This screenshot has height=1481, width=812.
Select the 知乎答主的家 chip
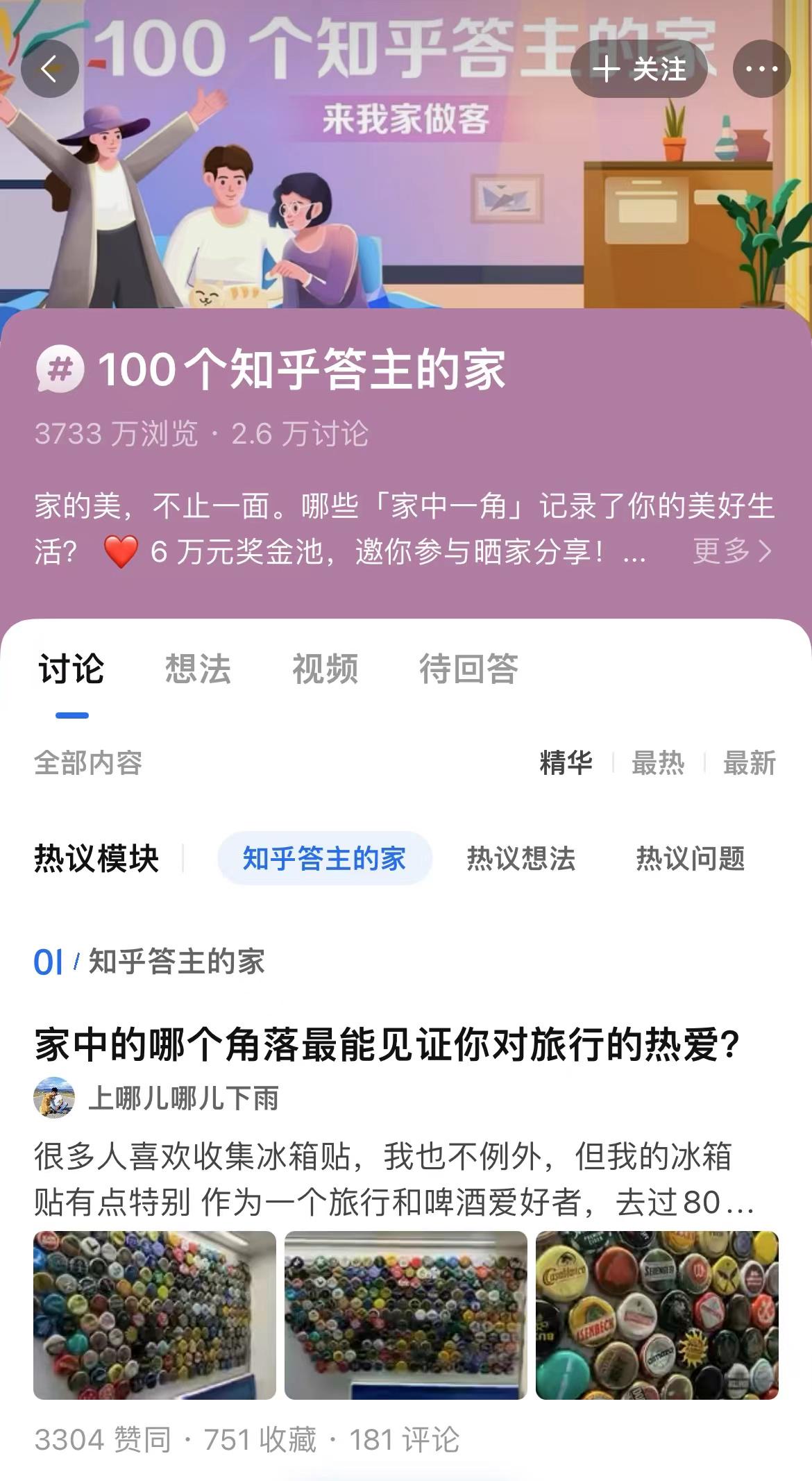pyautogui.click(x=324, y=858)
